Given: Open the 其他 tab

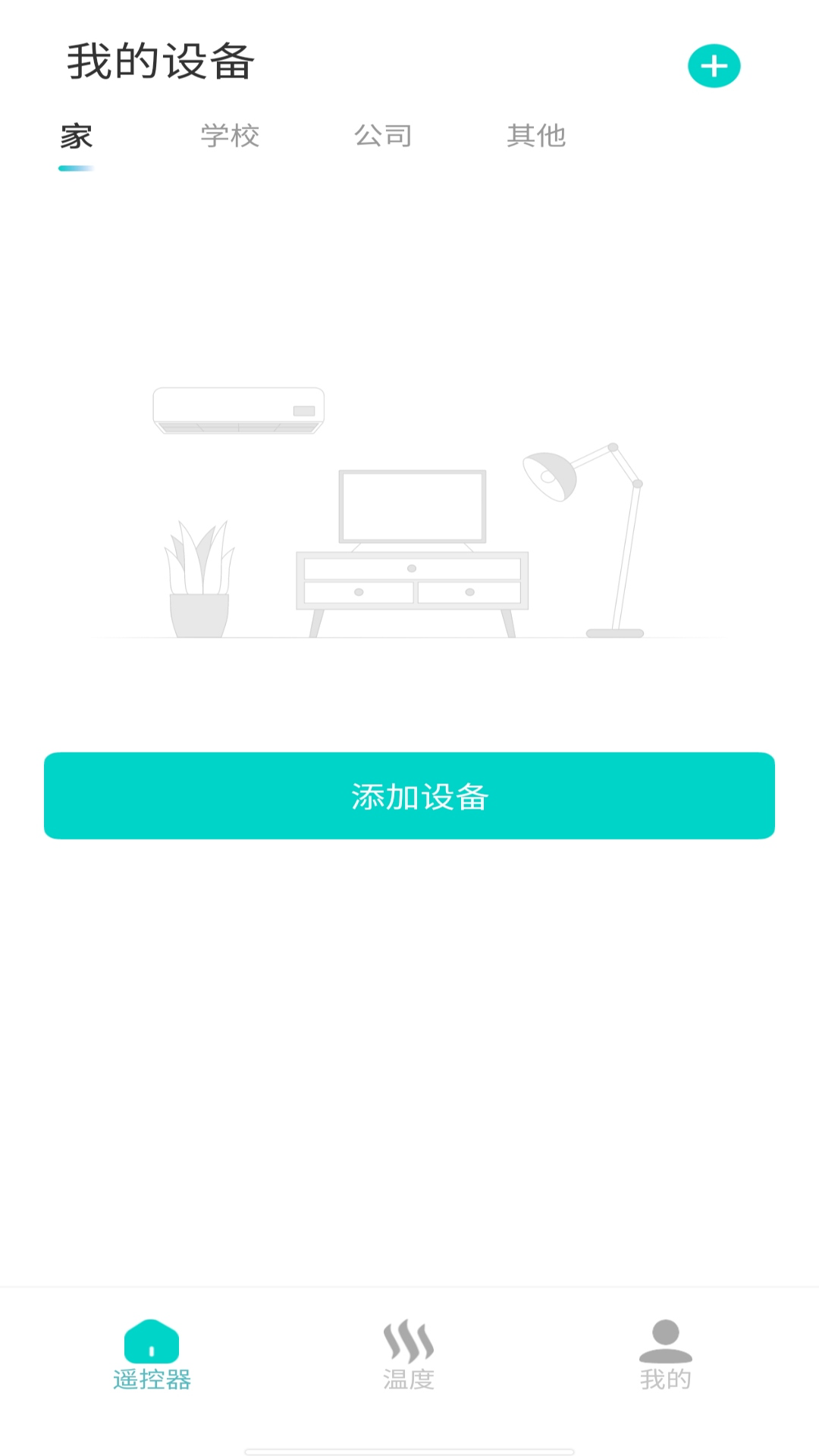Looking at the screenshot, I should tap(536, 136).
